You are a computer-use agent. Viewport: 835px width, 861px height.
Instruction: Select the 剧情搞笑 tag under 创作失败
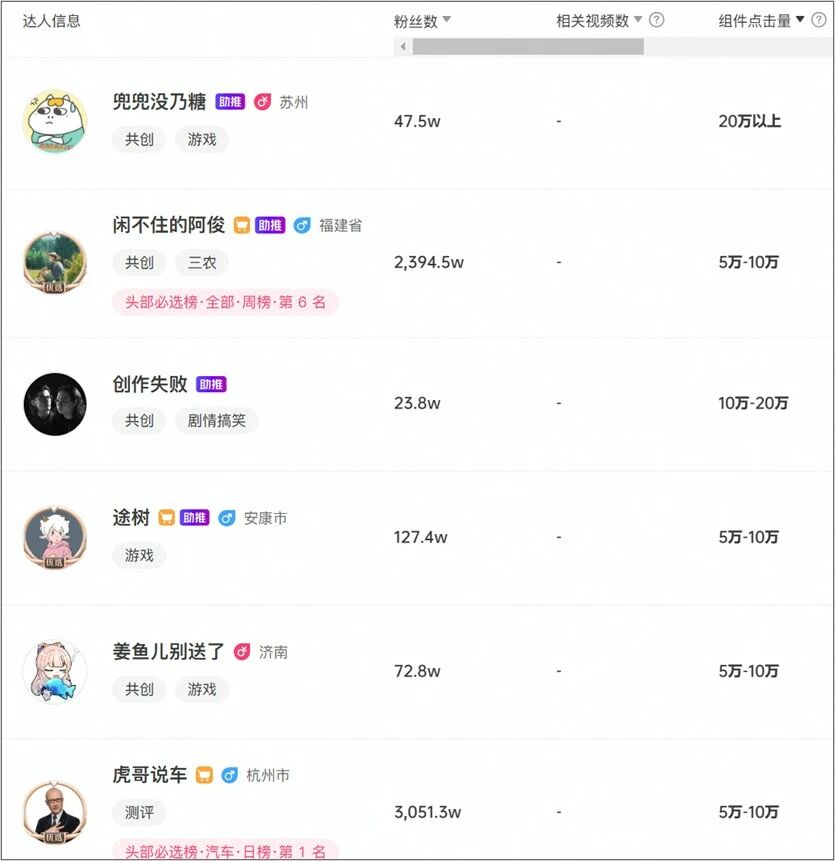(x=217, y=420)
